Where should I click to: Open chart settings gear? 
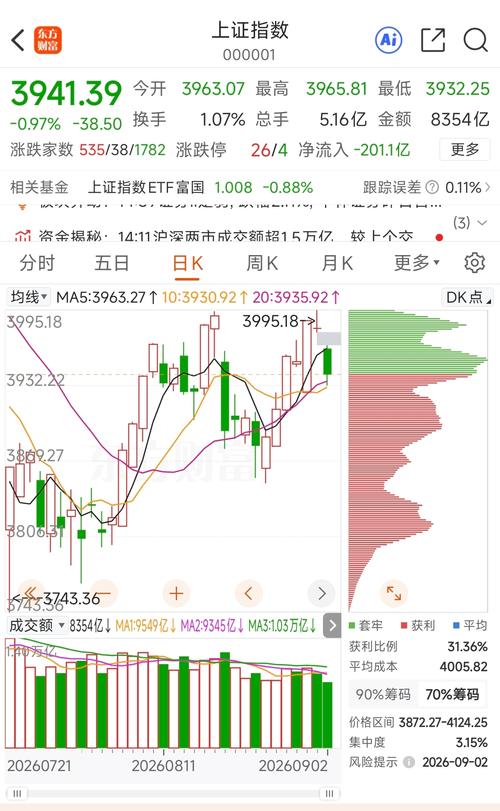coord(475,263)
